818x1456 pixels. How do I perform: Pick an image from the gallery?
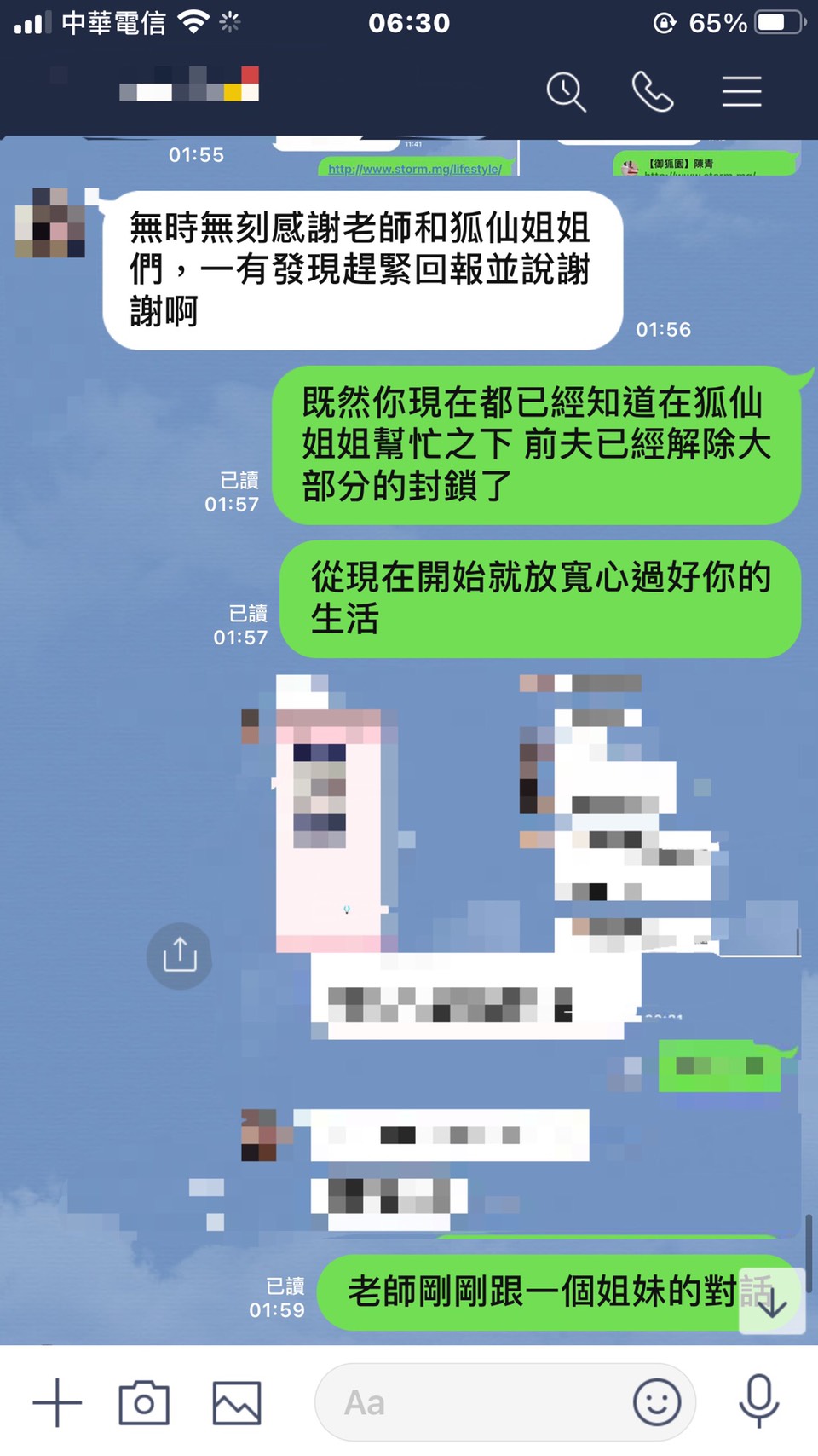(x=237, y=1402)
